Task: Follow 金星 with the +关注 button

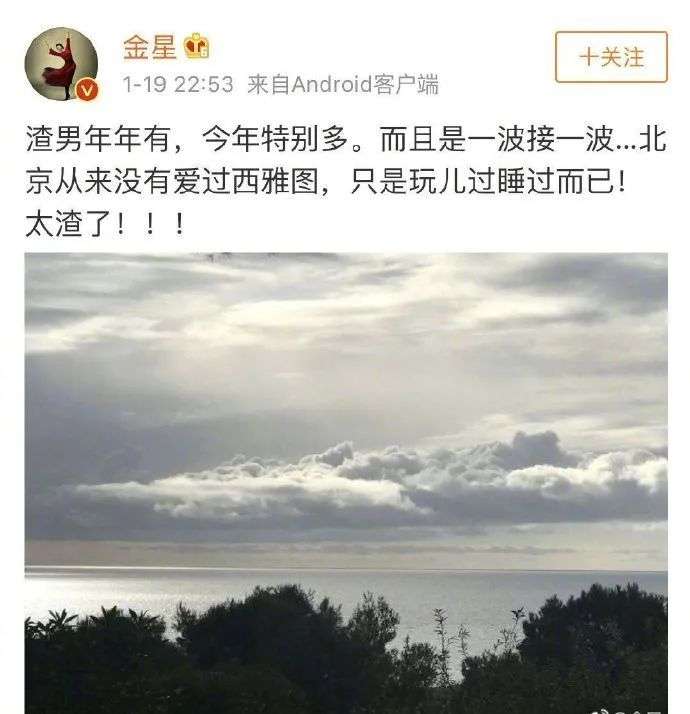Action: (611, 57)
